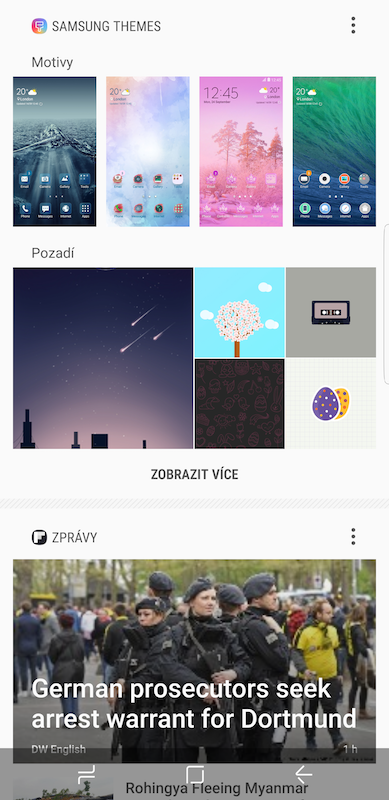This screenshot has height=800, width=389.
Task: Read the German prosecutors Dortmund article
Action: [x=194, y=661]
